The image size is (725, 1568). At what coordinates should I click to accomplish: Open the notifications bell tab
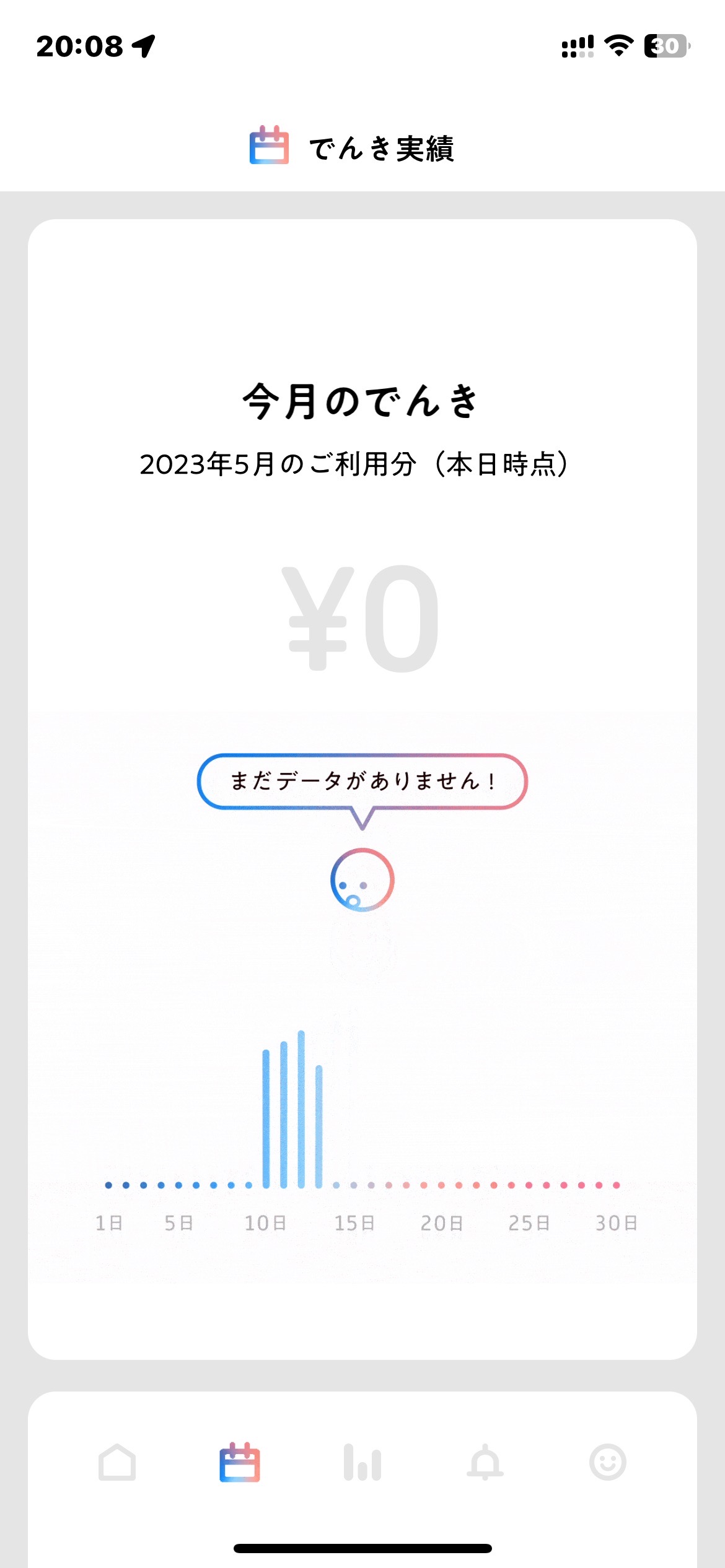[485, 1462]
